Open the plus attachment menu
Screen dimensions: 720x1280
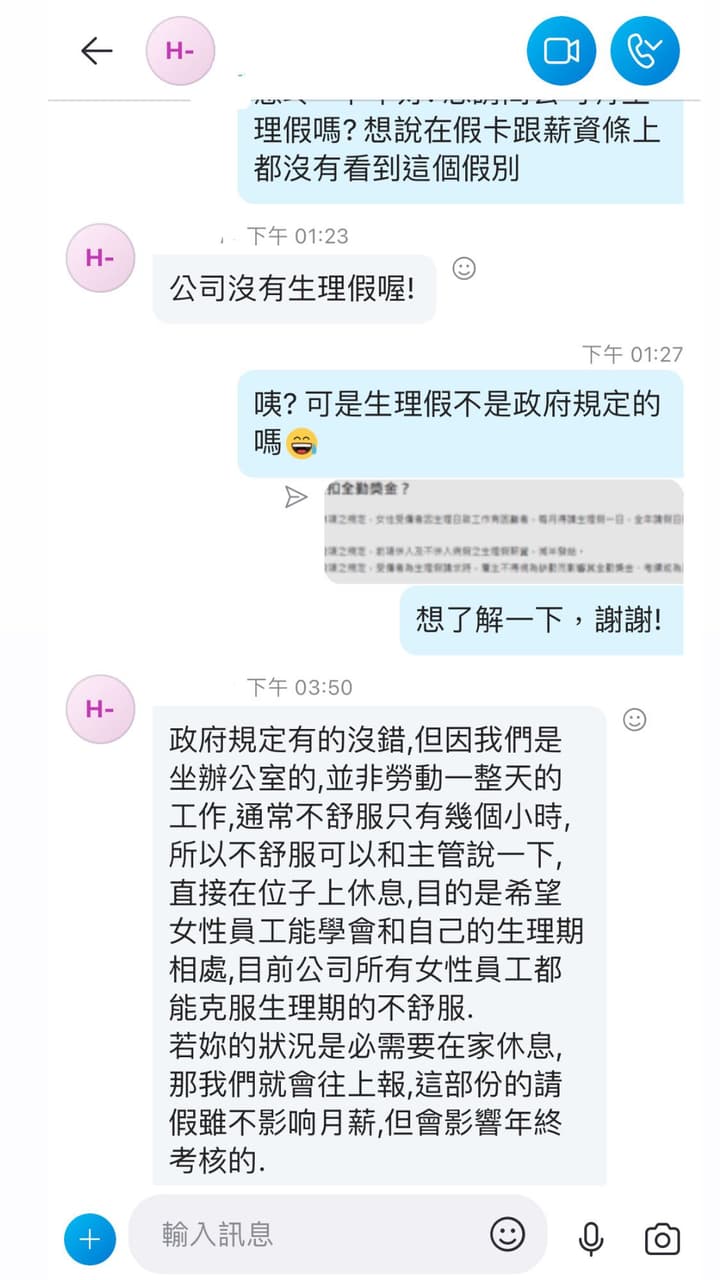click(90, 1240)
